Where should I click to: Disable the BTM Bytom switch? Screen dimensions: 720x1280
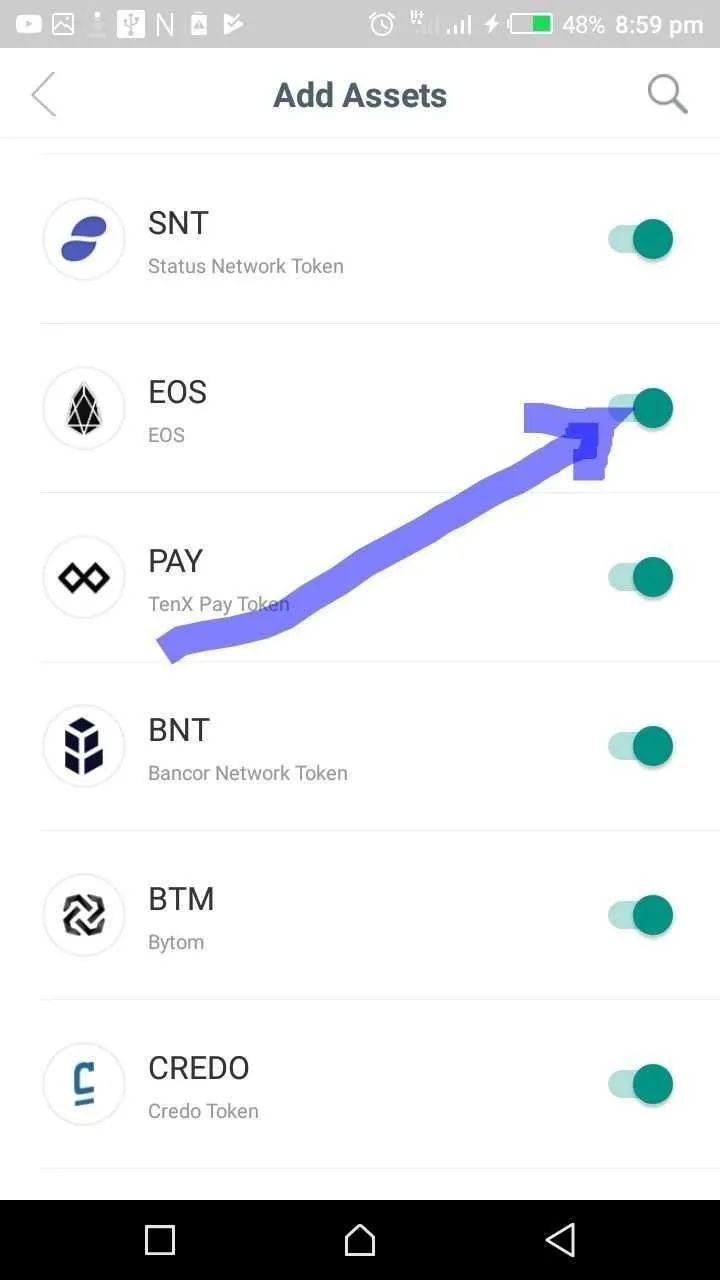pyautogui.click(x=641, y=916)
